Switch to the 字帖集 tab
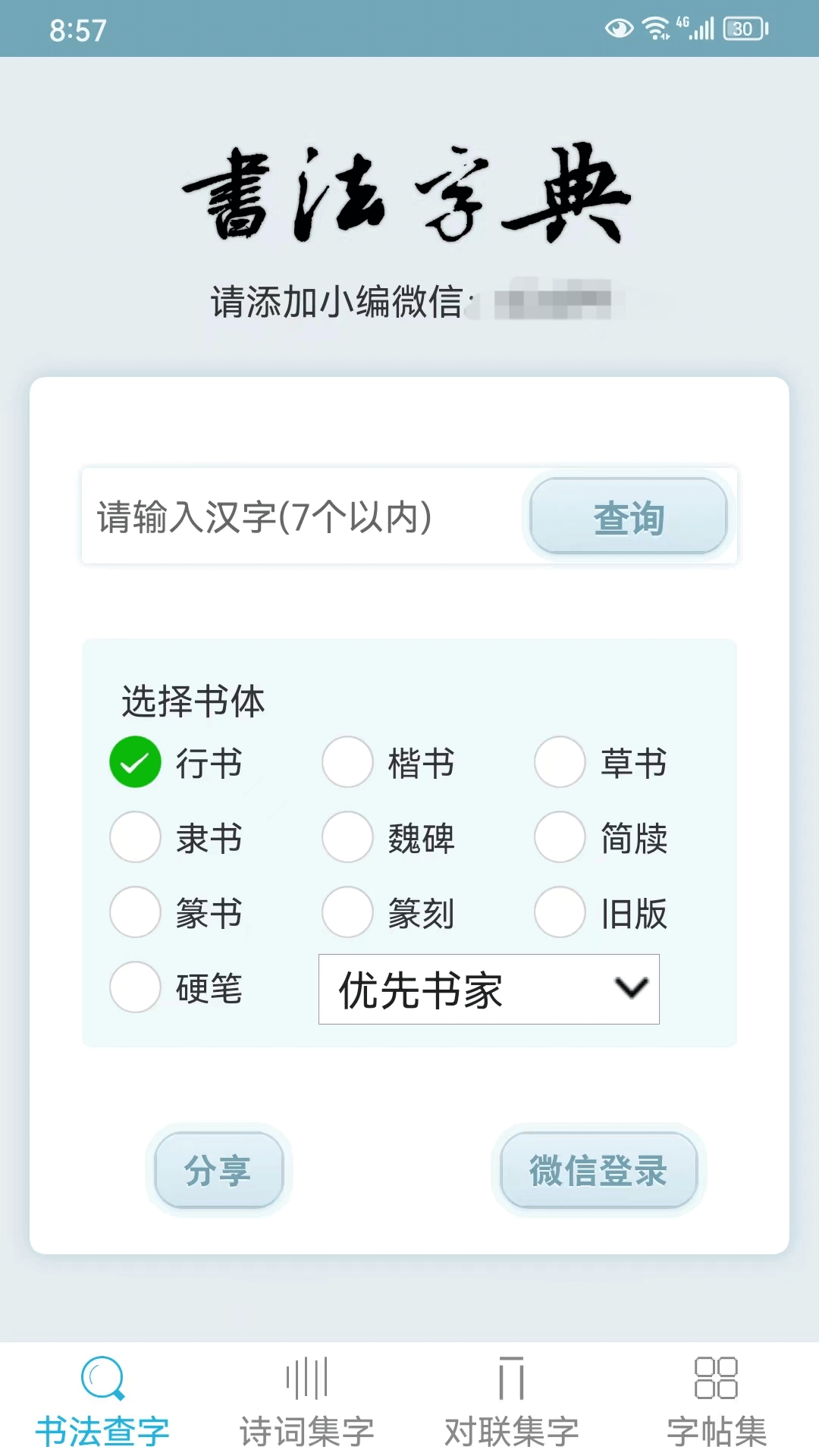The image size is (819, 1456). [716, 1407]
